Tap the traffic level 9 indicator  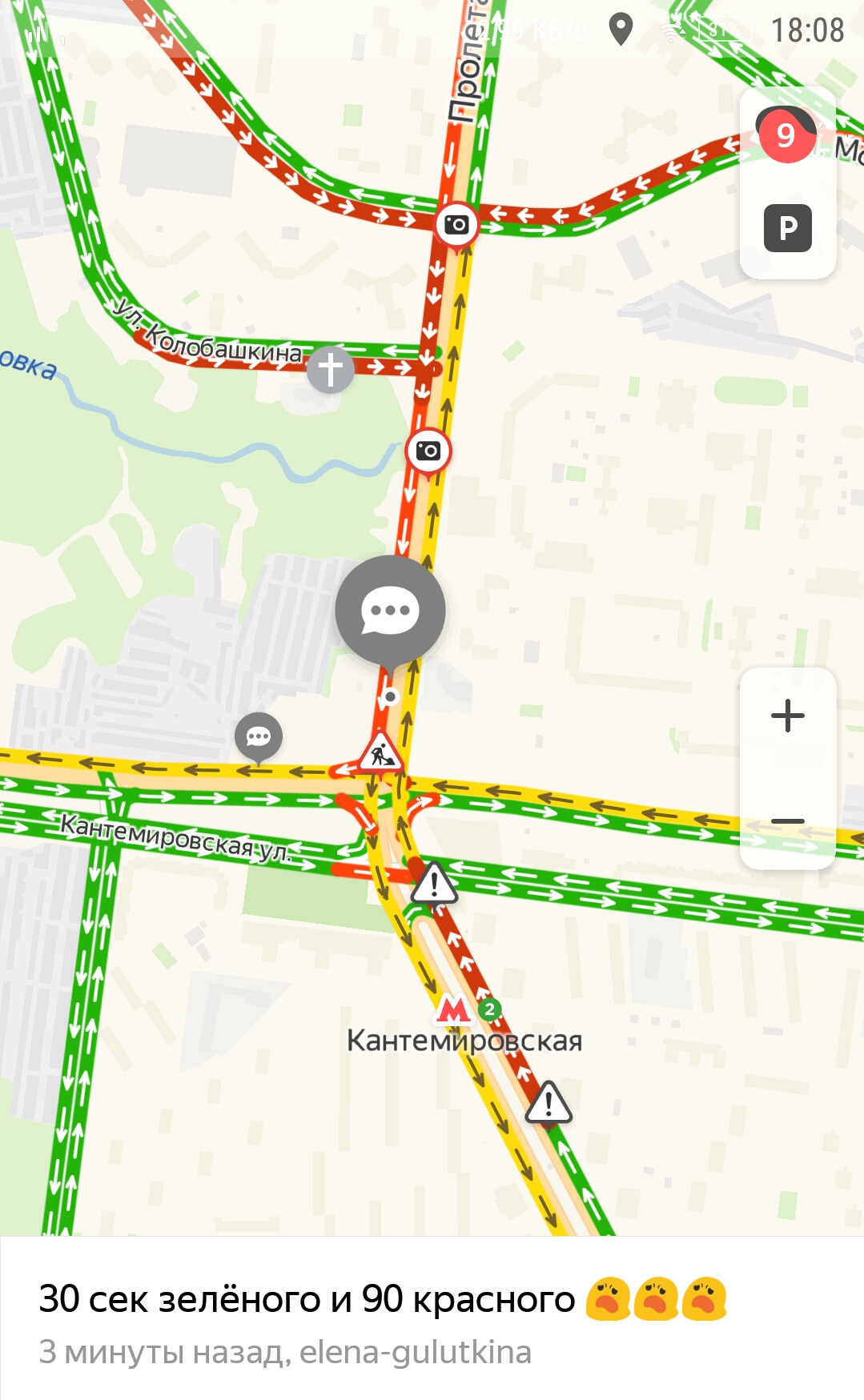(x=786, y=134)
